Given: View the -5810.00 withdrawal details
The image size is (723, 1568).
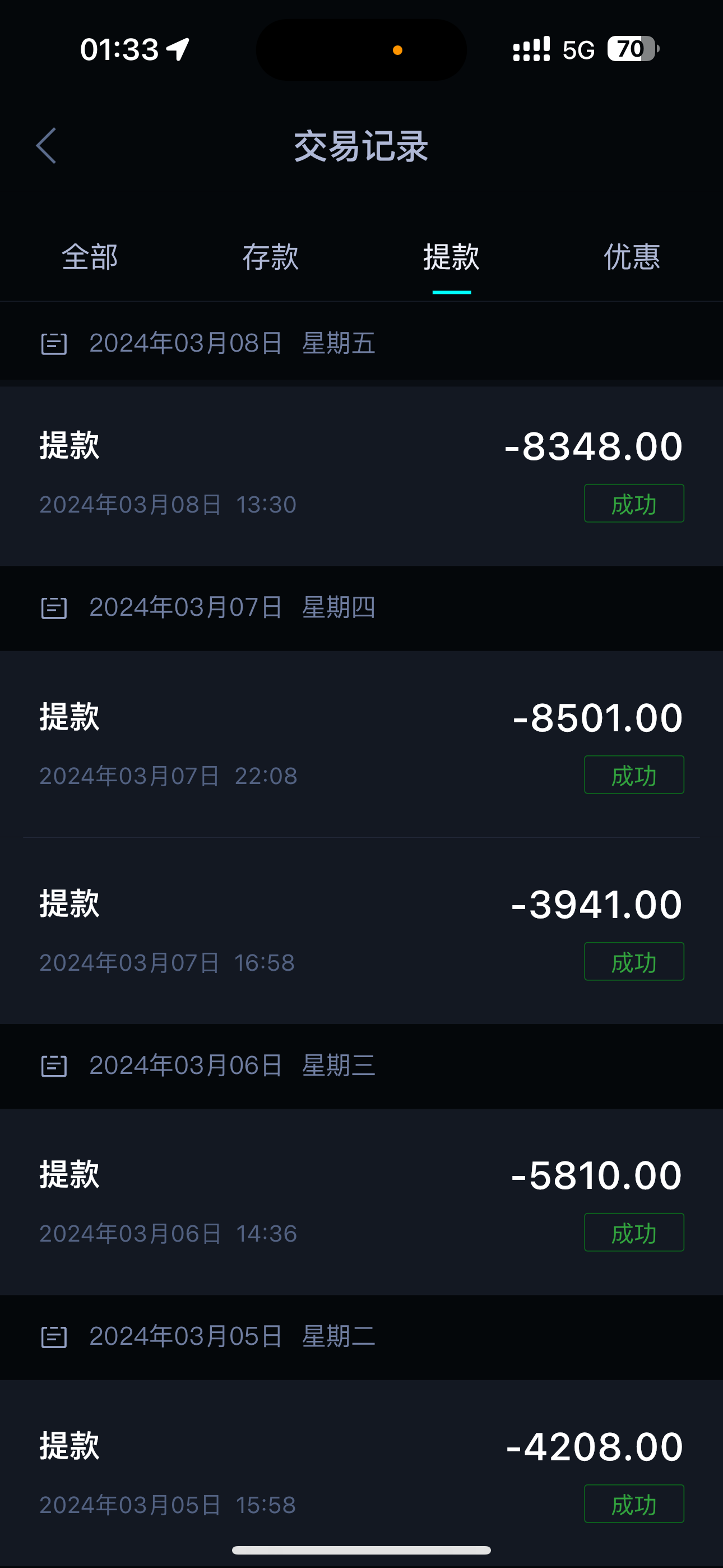Looking at the screenshot, I should coord(361,1202).
